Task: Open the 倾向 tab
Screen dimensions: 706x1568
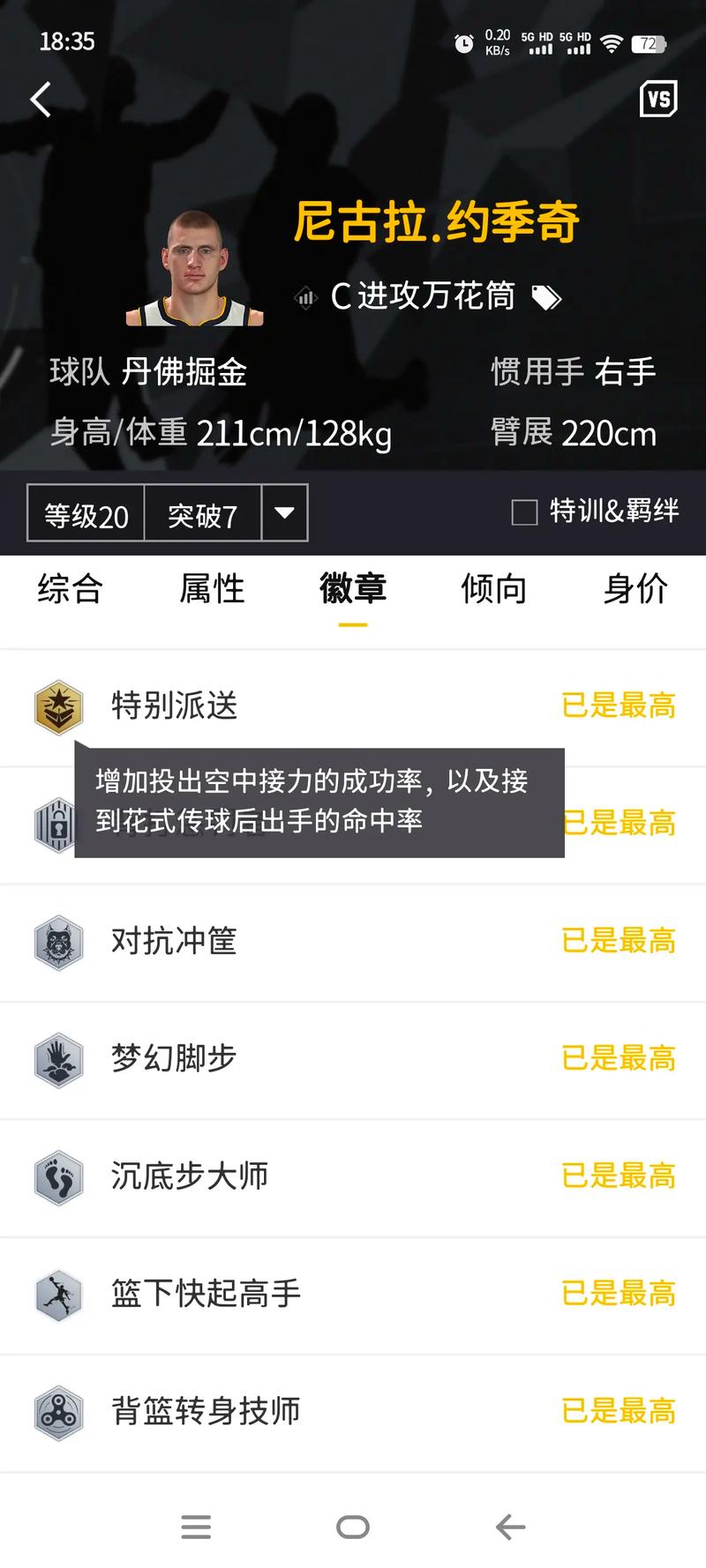Action: tap(494, 589)
